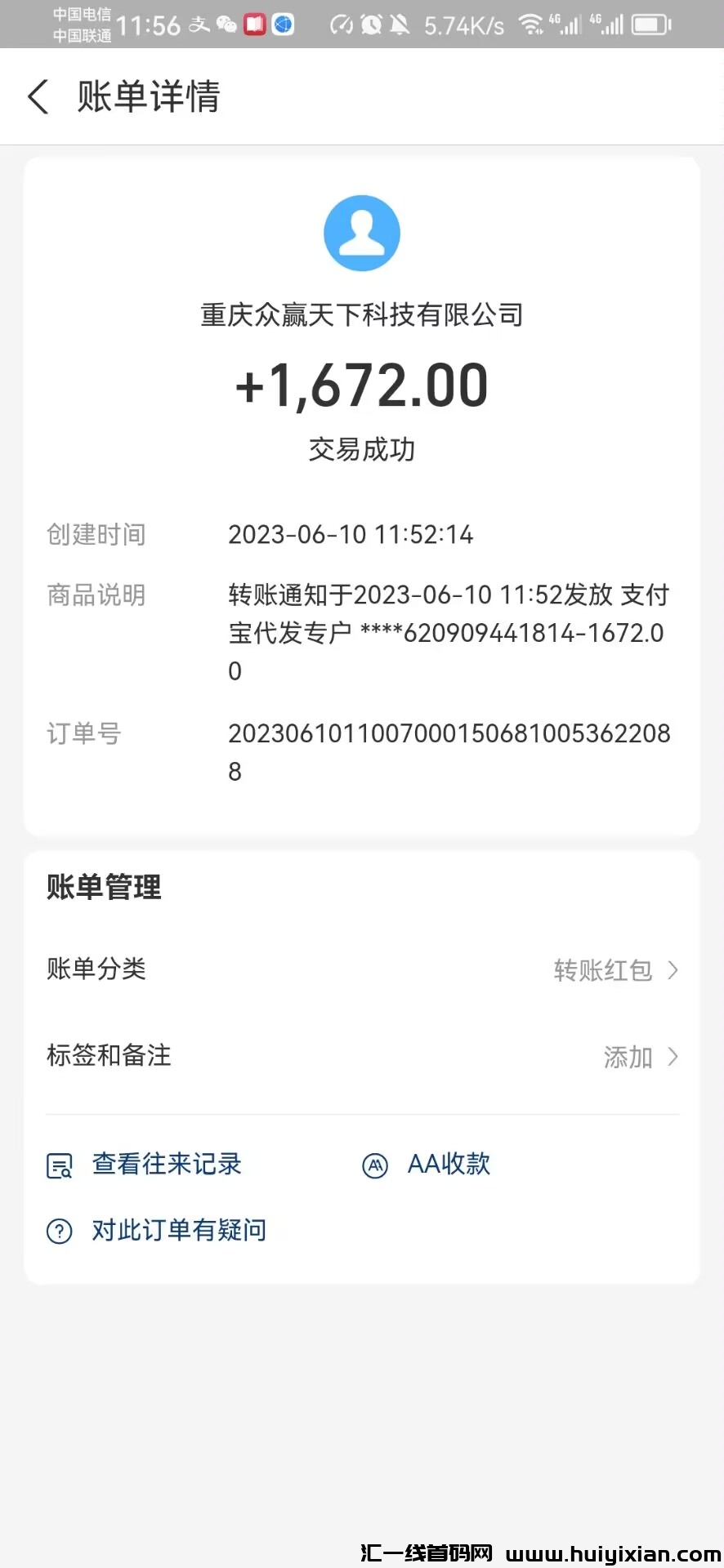
Task: Tap 对此订单有疑问 to report an issue
Action: pos(179,1230)
